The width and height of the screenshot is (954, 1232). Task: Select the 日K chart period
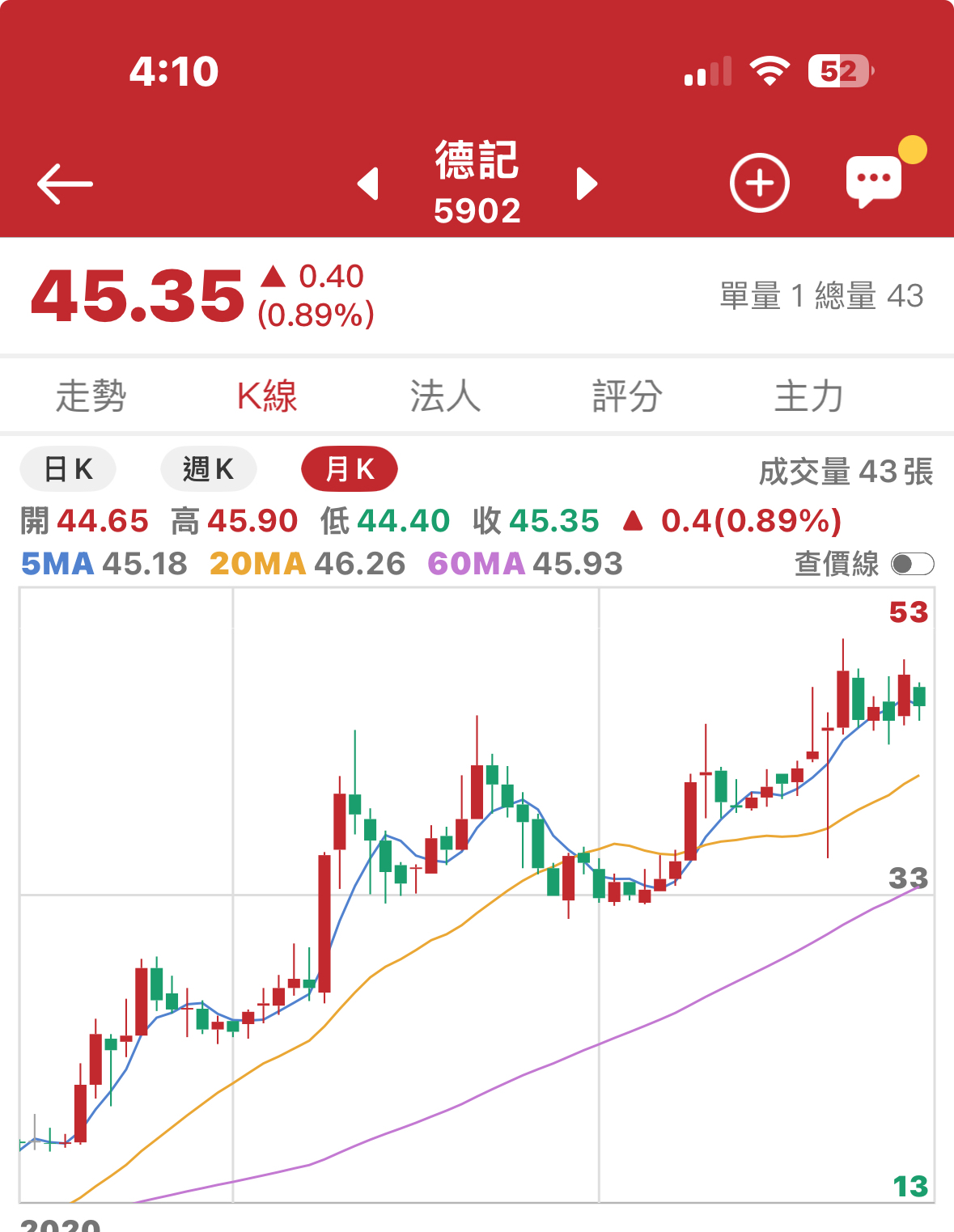click(68, 469)
